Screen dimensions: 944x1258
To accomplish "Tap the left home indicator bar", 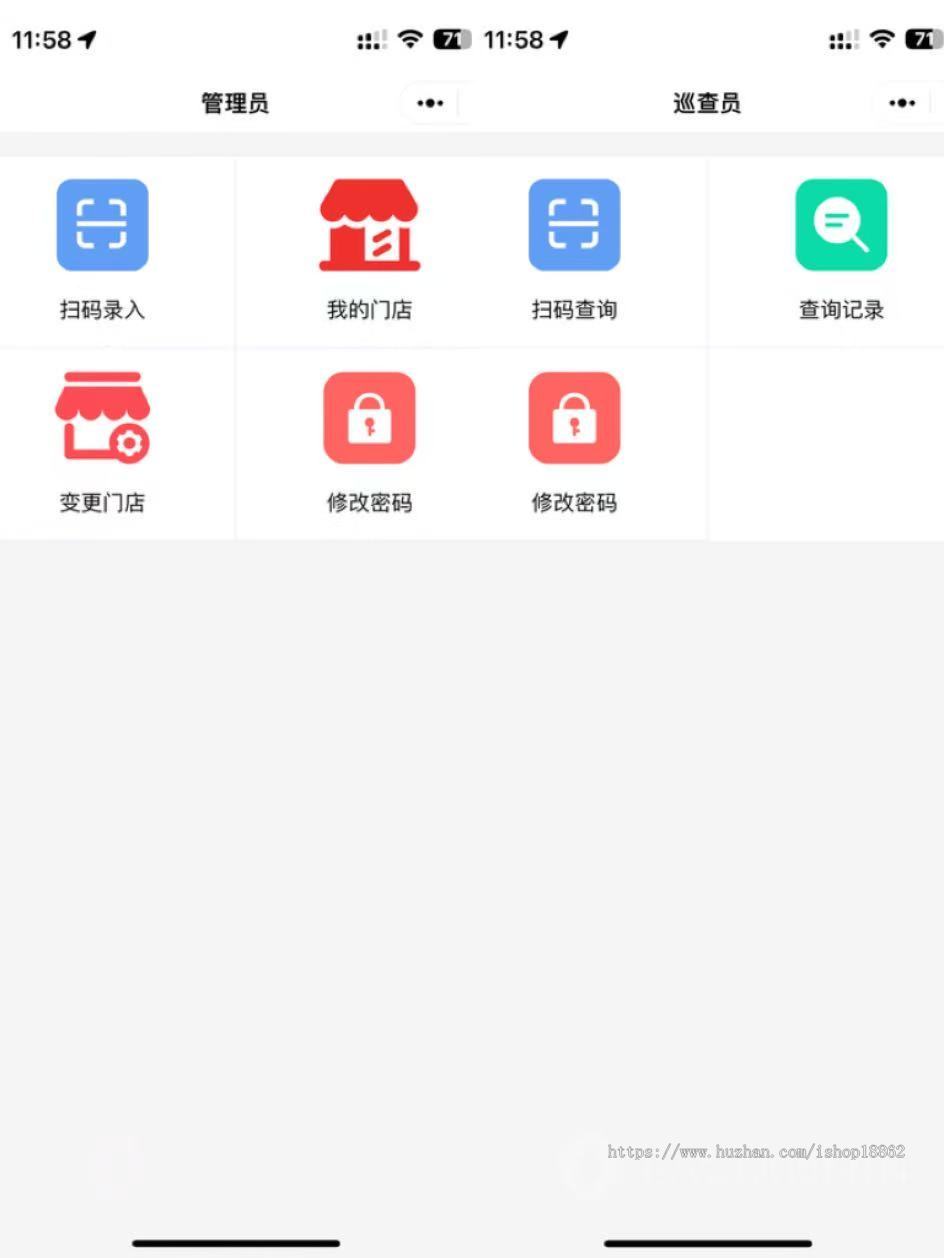I will pyautogui.click(x=235, y=1244).
